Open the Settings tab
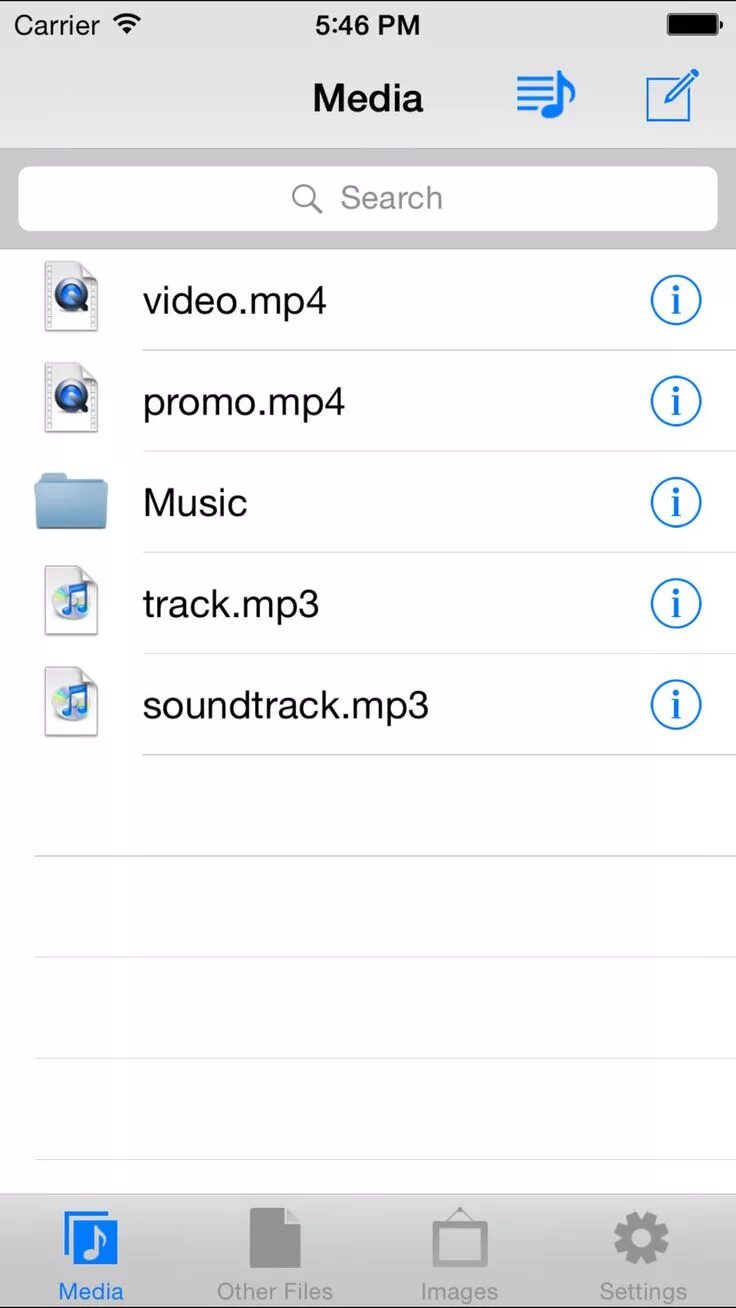The width and height of the screenshot is (736, 1308). point(642,1254)
